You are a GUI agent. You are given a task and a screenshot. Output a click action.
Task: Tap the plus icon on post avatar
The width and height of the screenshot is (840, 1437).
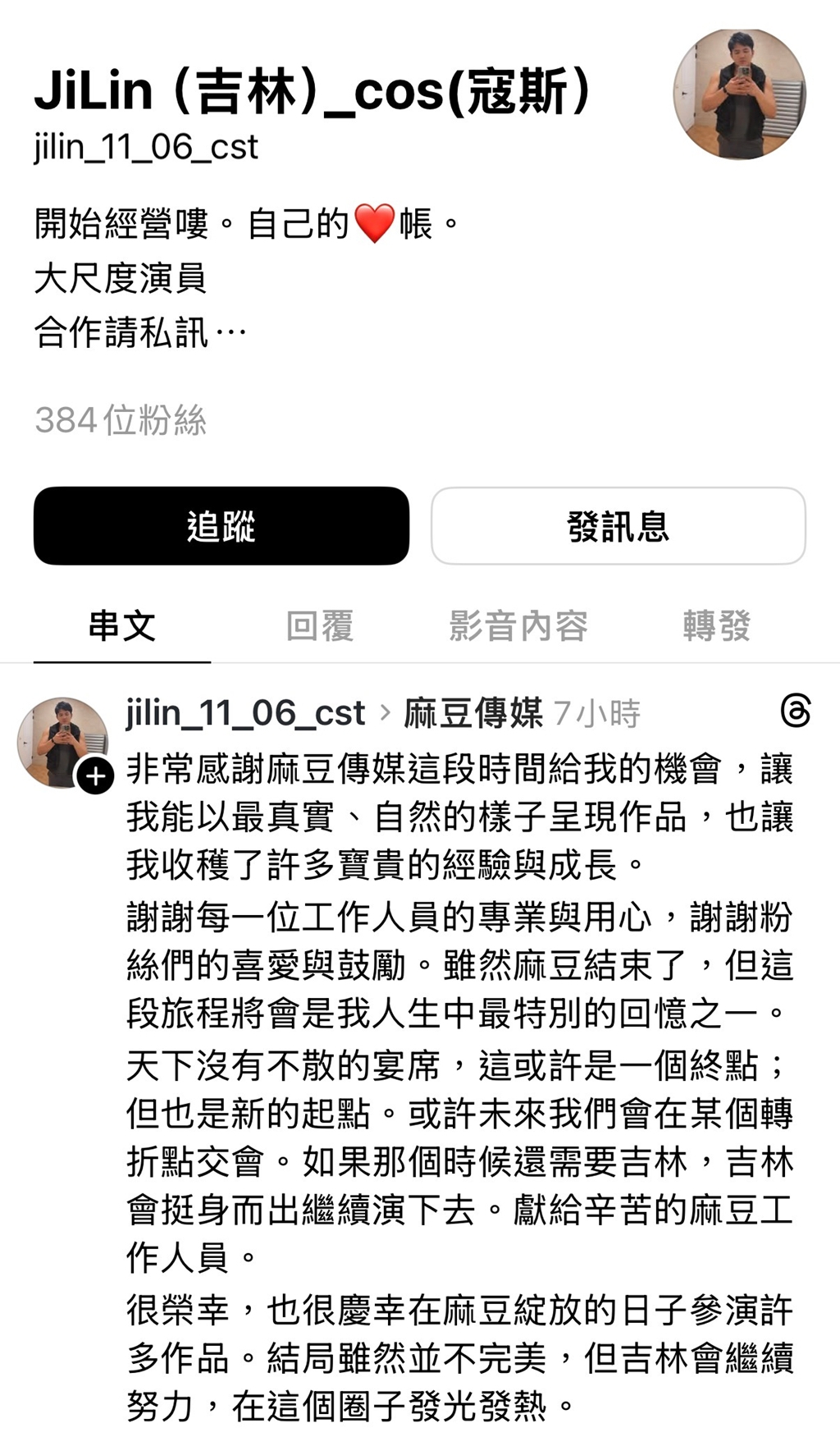point(96,776)
